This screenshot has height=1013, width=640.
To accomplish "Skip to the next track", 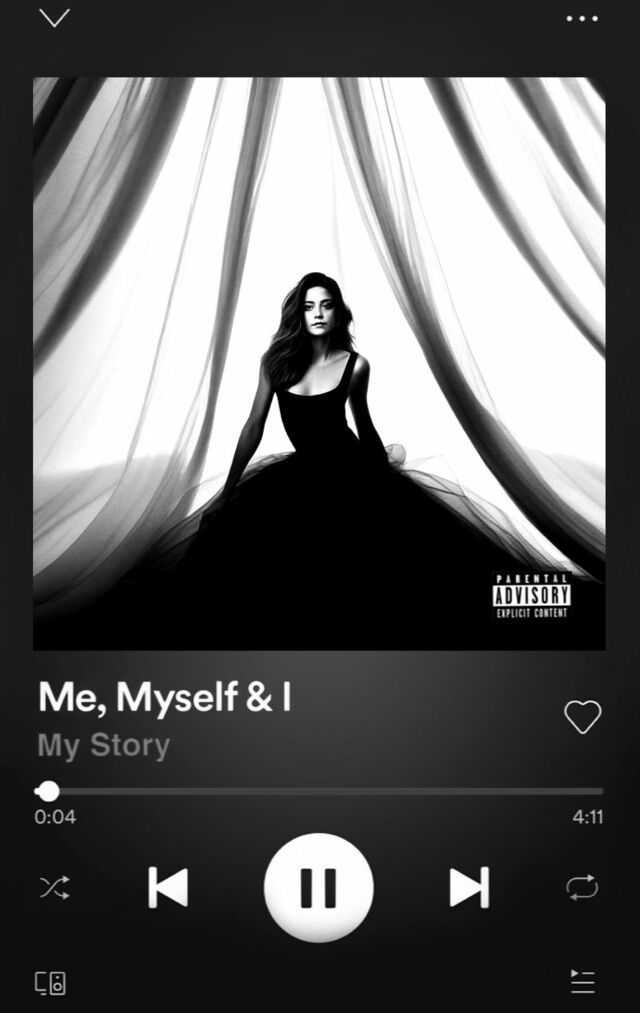I will [x=468, y=887].
